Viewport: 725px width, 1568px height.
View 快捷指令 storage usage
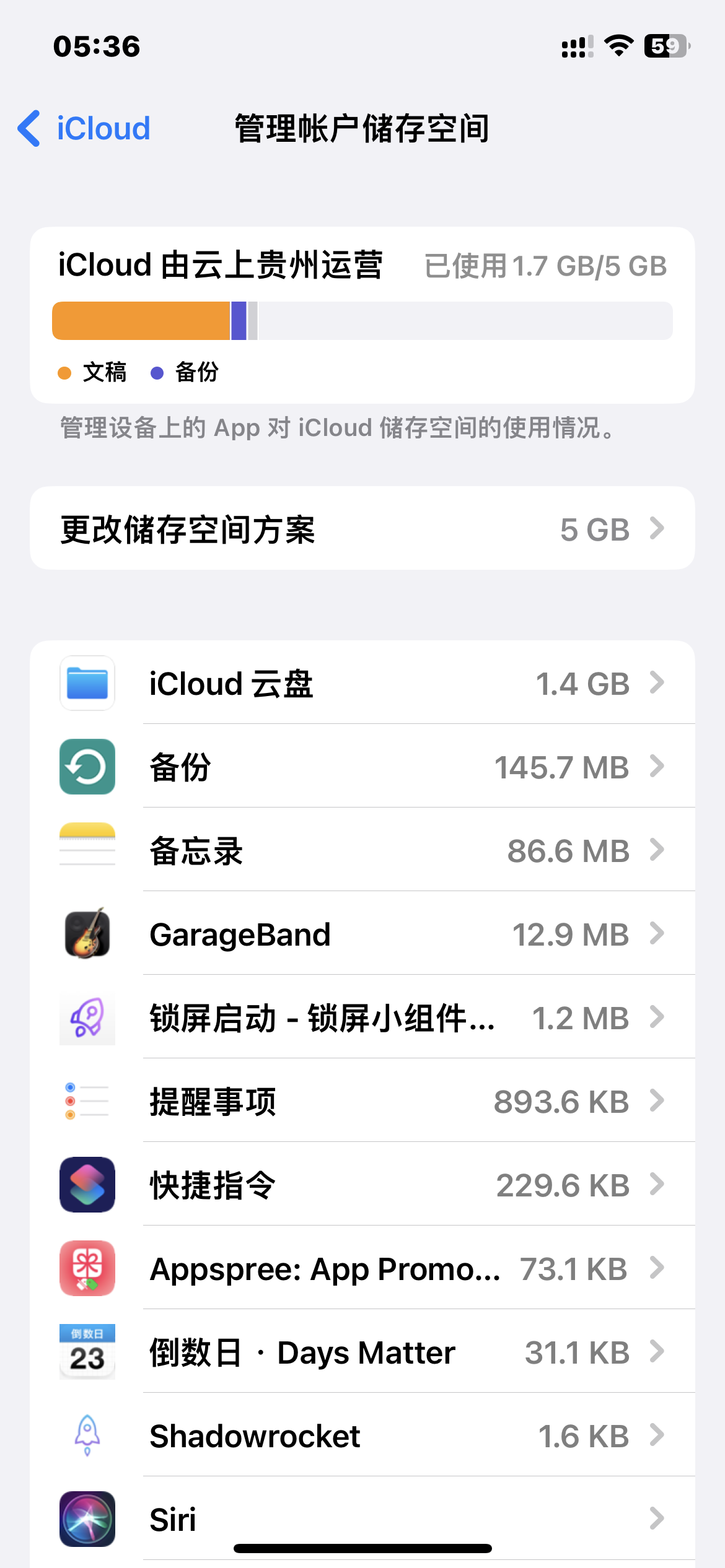362,1185
